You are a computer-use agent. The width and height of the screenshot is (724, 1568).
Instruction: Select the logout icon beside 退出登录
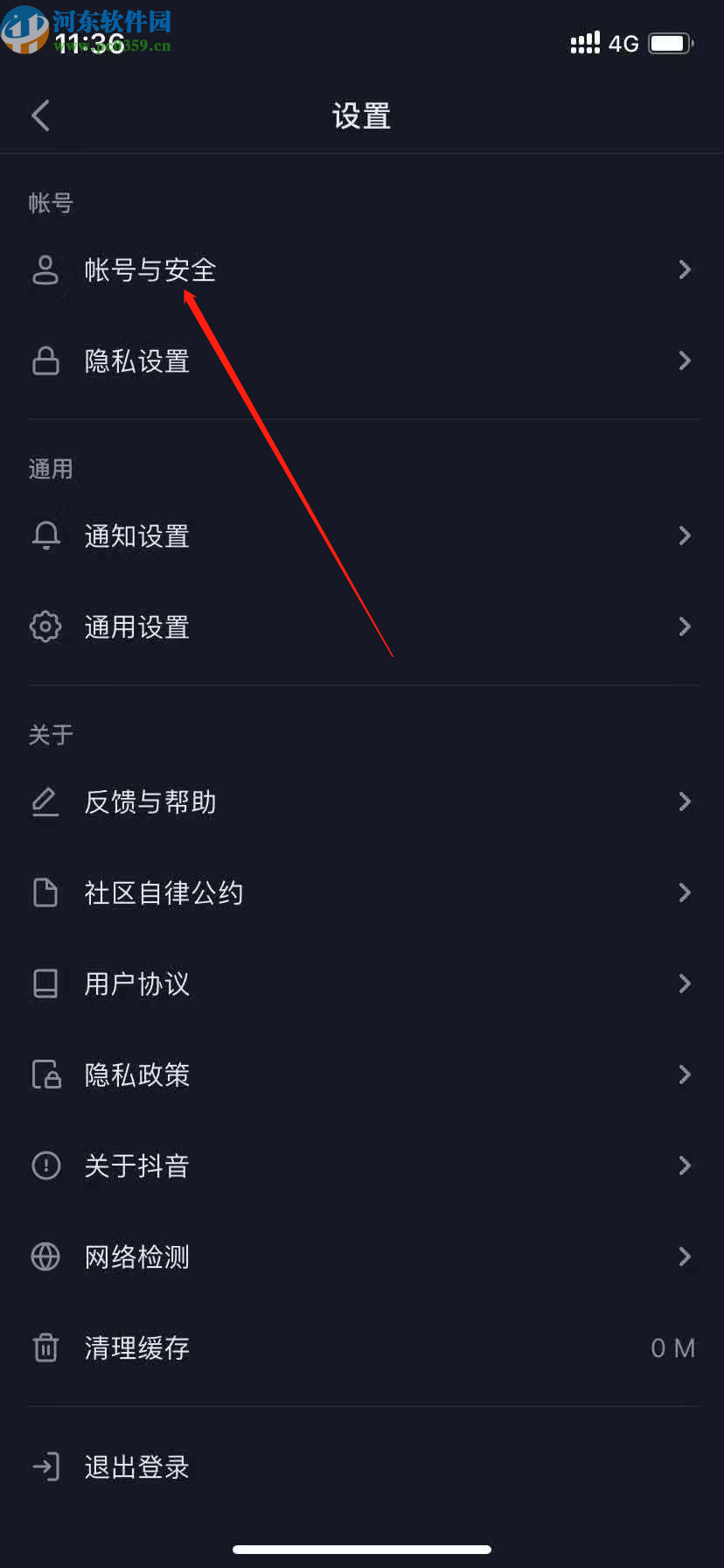pyautogui.click(x=45, y=1466)
